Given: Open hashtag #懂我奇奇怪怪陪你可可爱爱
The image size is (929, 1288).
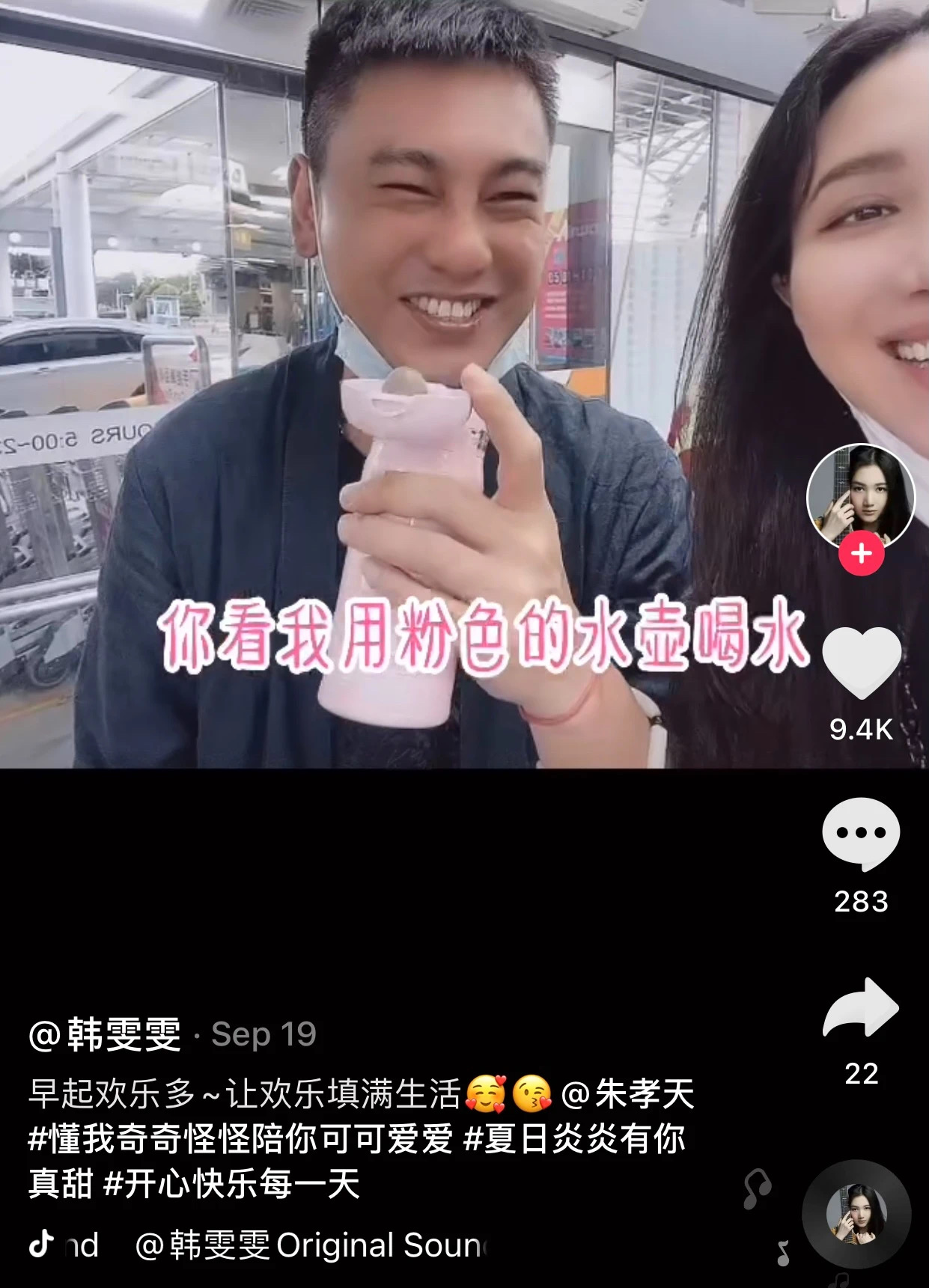Looking at the screenshot, I should pyautogui.click(x=241, y=1139).
